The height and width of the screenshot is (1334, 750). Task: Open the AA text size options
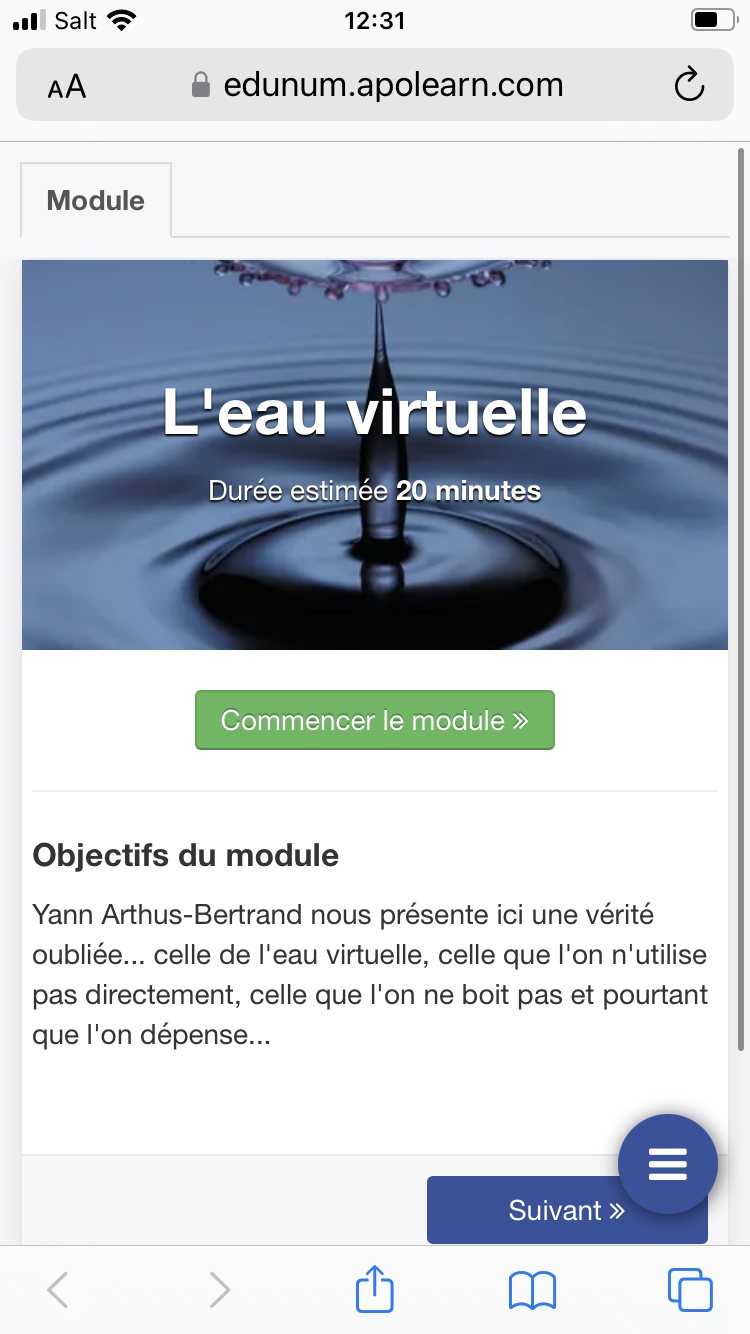(67, 87)
